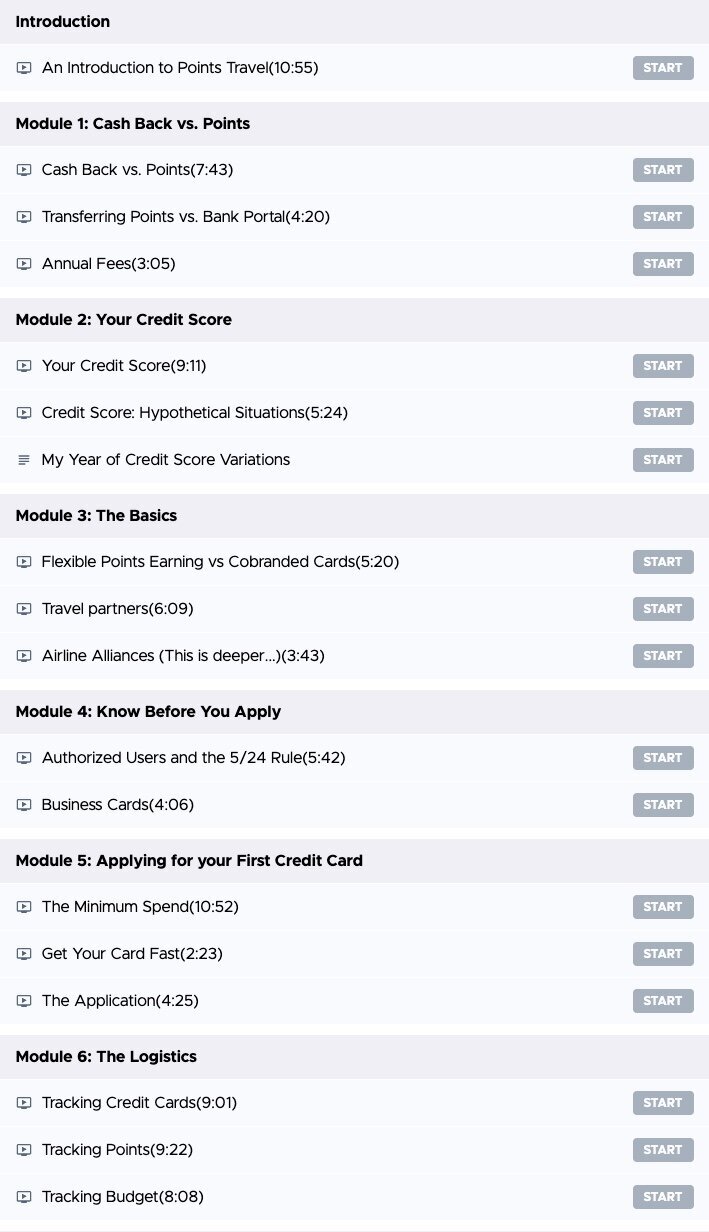709x1232 pixels.
Task: Start Transferring Points vs. Bank Portal
Action: 663,217
